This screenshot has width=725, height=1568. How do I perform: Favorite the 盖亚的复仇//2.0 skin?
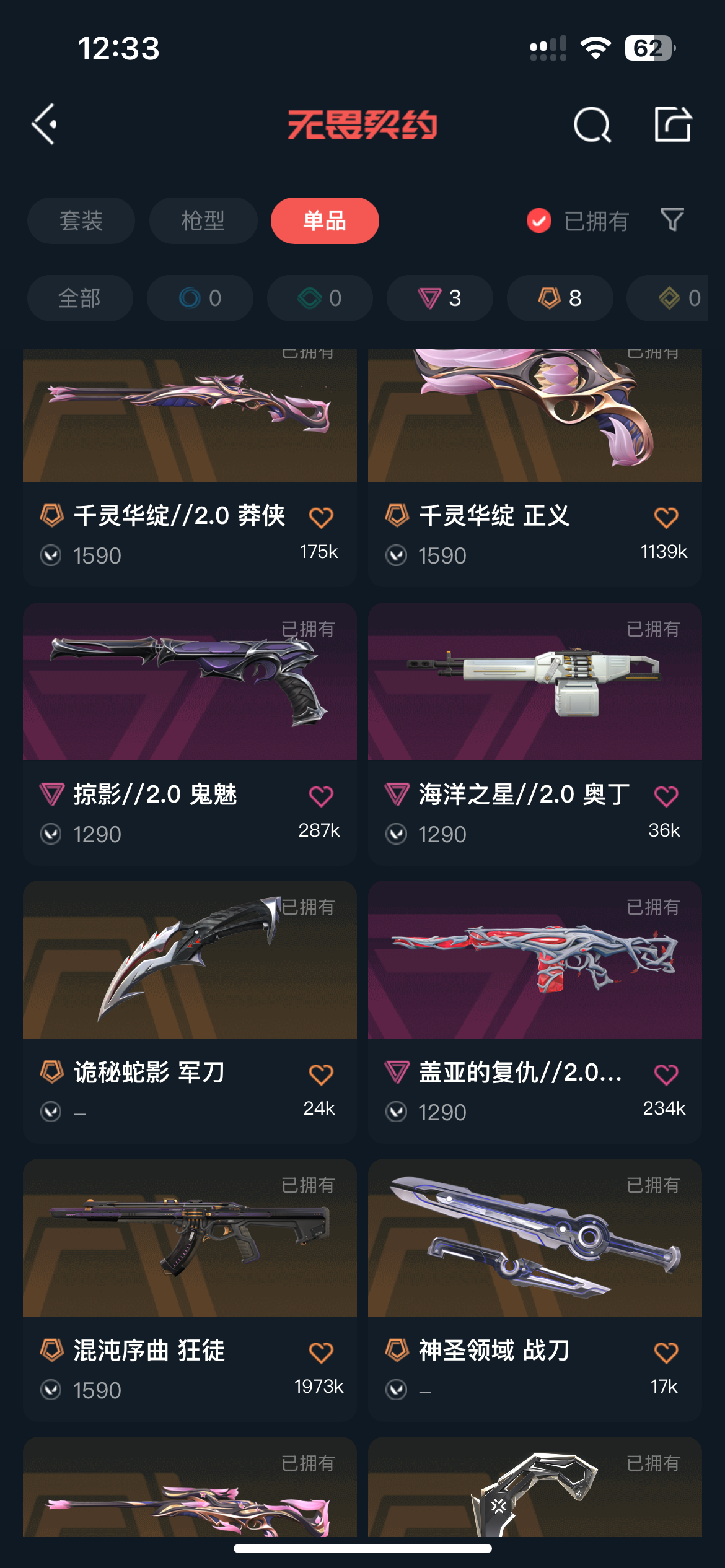[666, 1074]
